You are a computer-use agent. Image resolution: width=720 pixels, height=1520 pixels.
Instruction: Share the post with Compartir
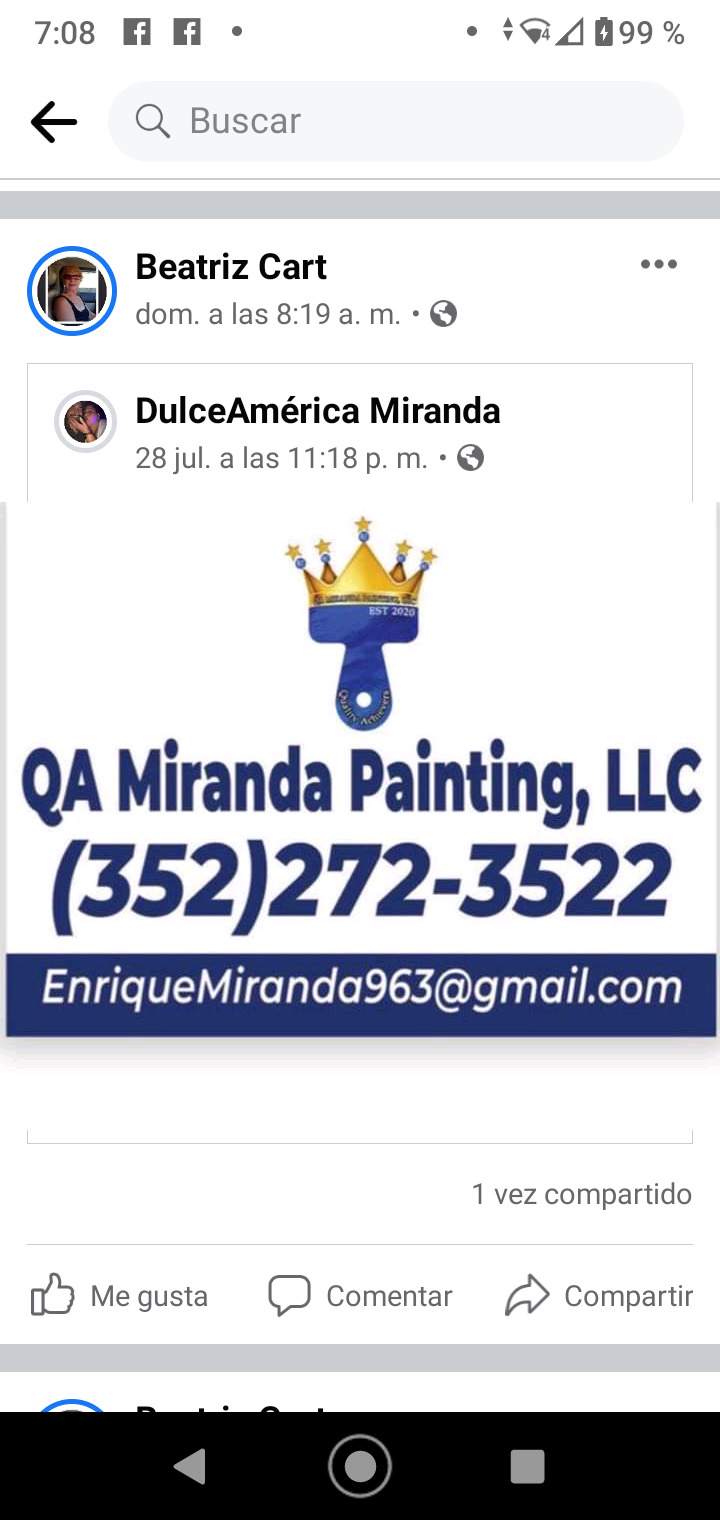(598, 1296)
